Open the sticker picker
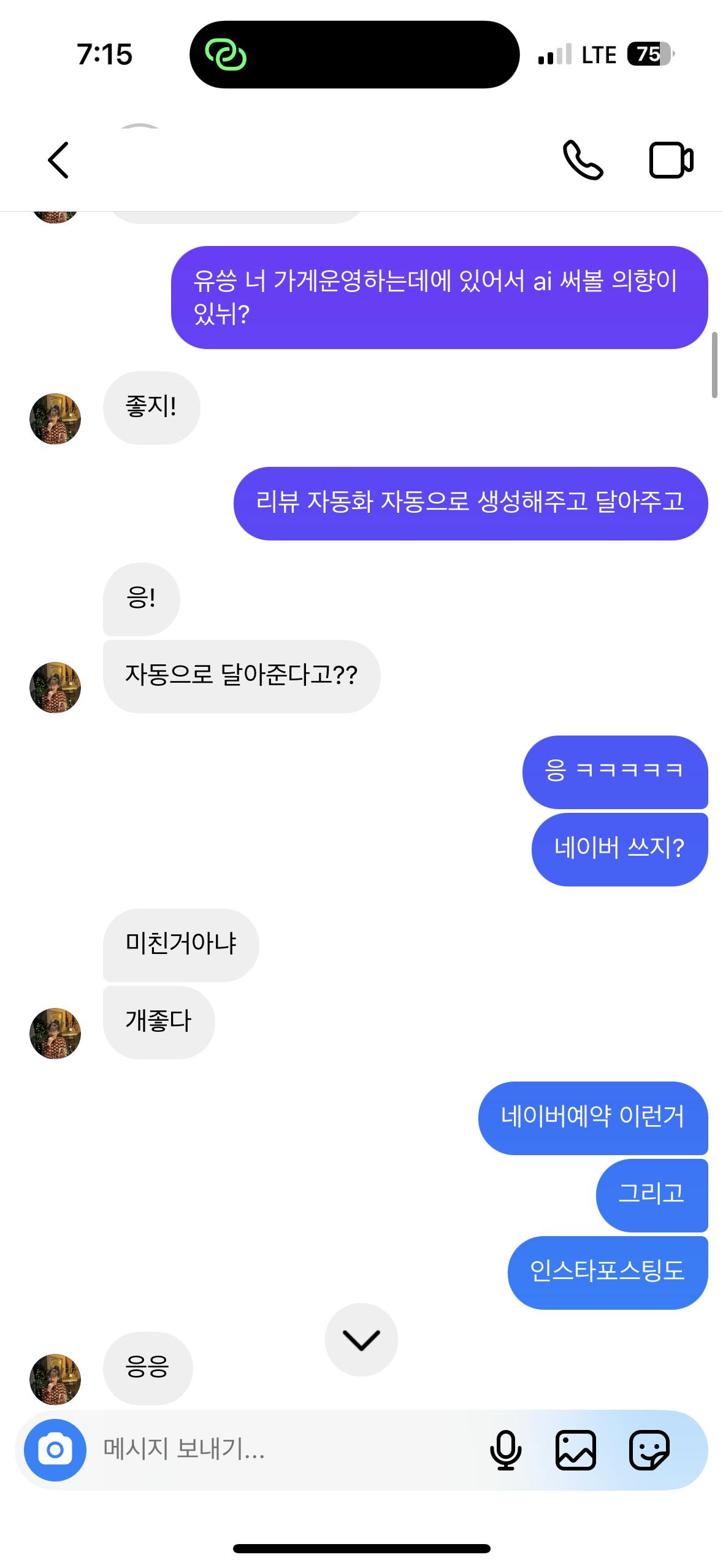 click(x=649, y=1450)
